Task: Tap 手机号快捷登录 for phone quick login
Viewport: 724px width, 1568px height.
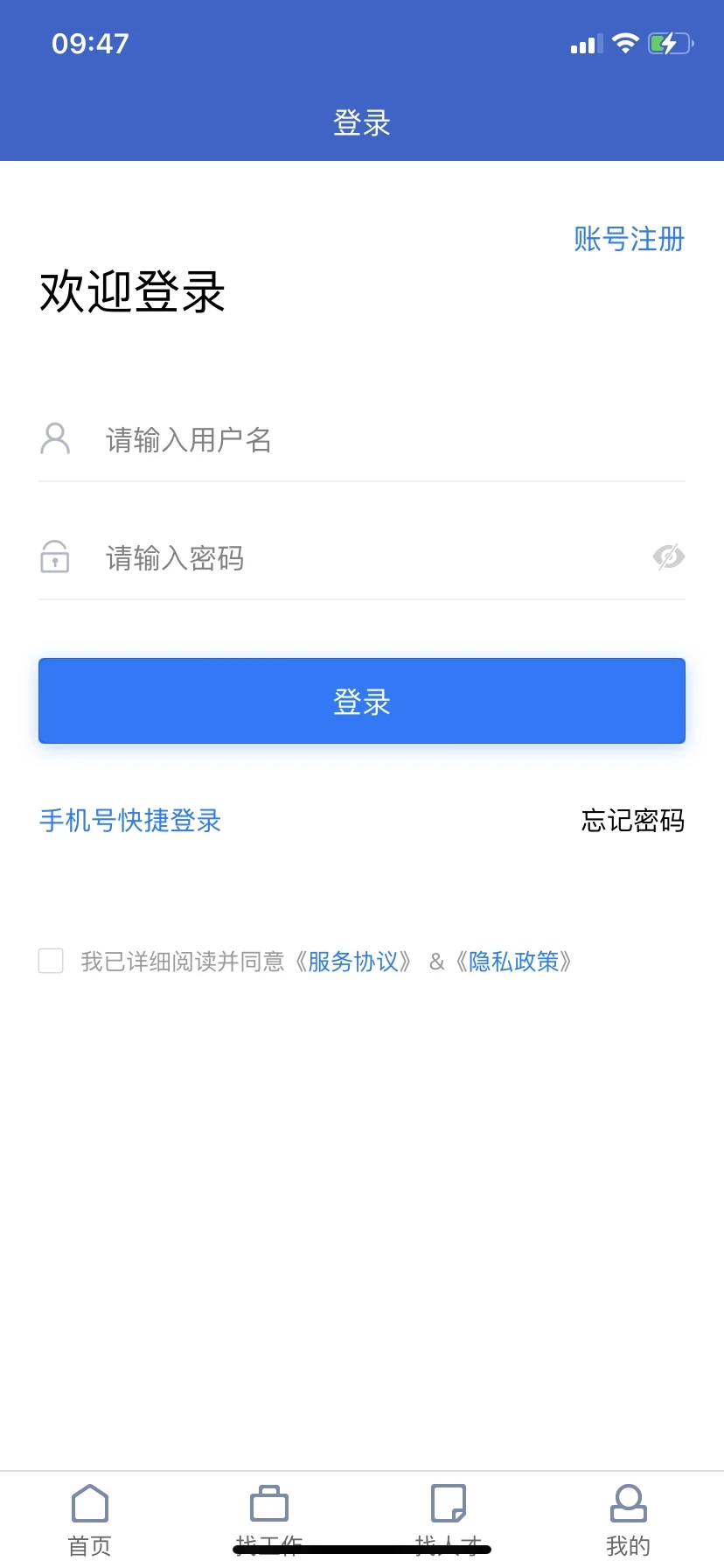Action: (129, 821)
